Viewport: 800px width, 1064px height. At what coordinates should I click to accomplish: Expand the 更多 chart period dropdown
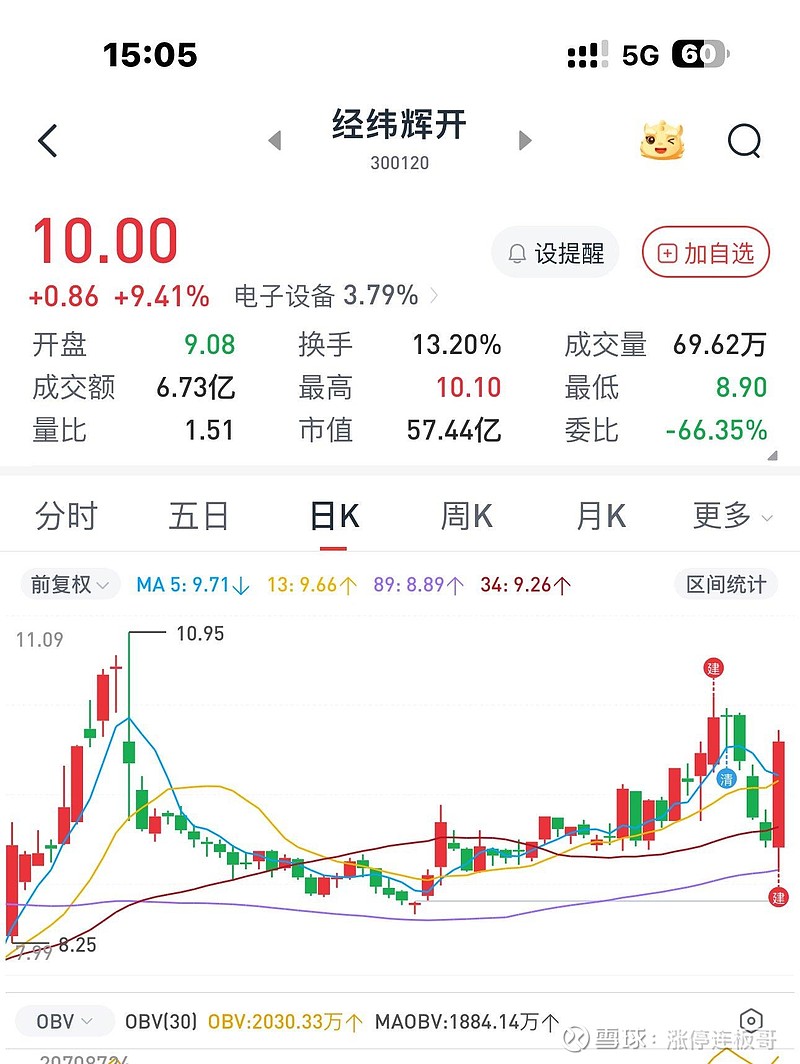pyautogui.click(x=732, y=517)
